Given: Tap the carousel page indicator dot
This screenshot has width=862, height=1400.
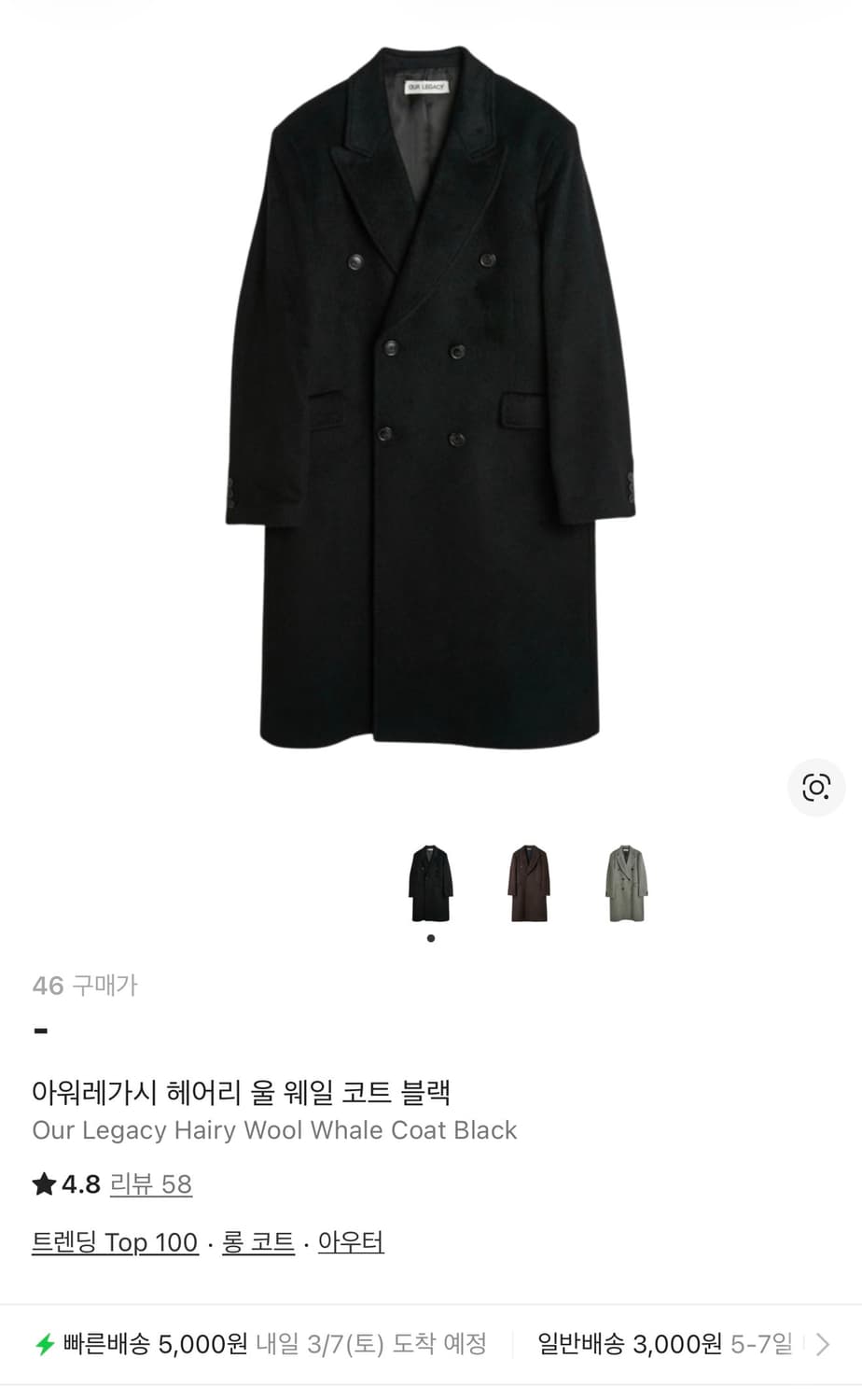Looking at the screenshot, I should pyautogui.click(x=430, y=937).
